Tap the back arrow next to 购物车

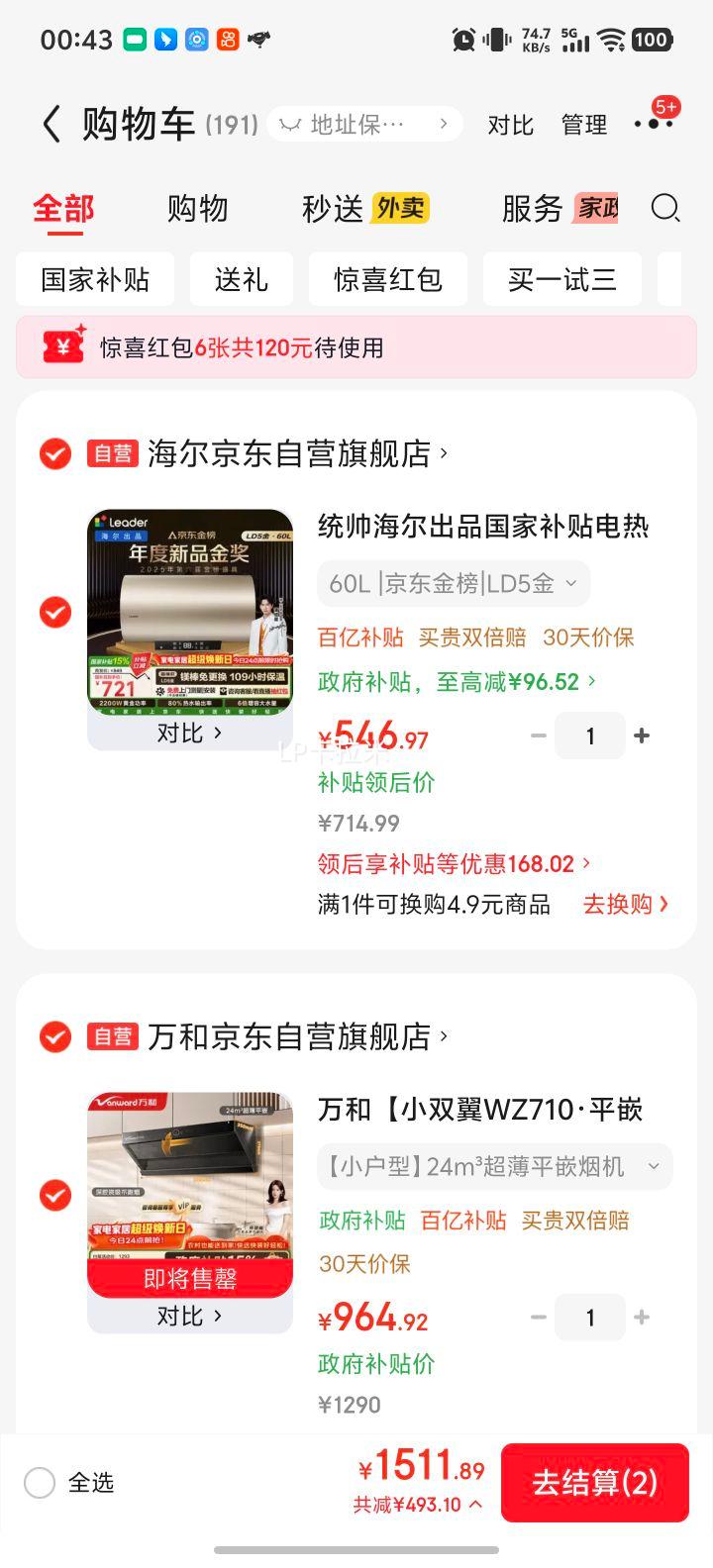(51, 125)
